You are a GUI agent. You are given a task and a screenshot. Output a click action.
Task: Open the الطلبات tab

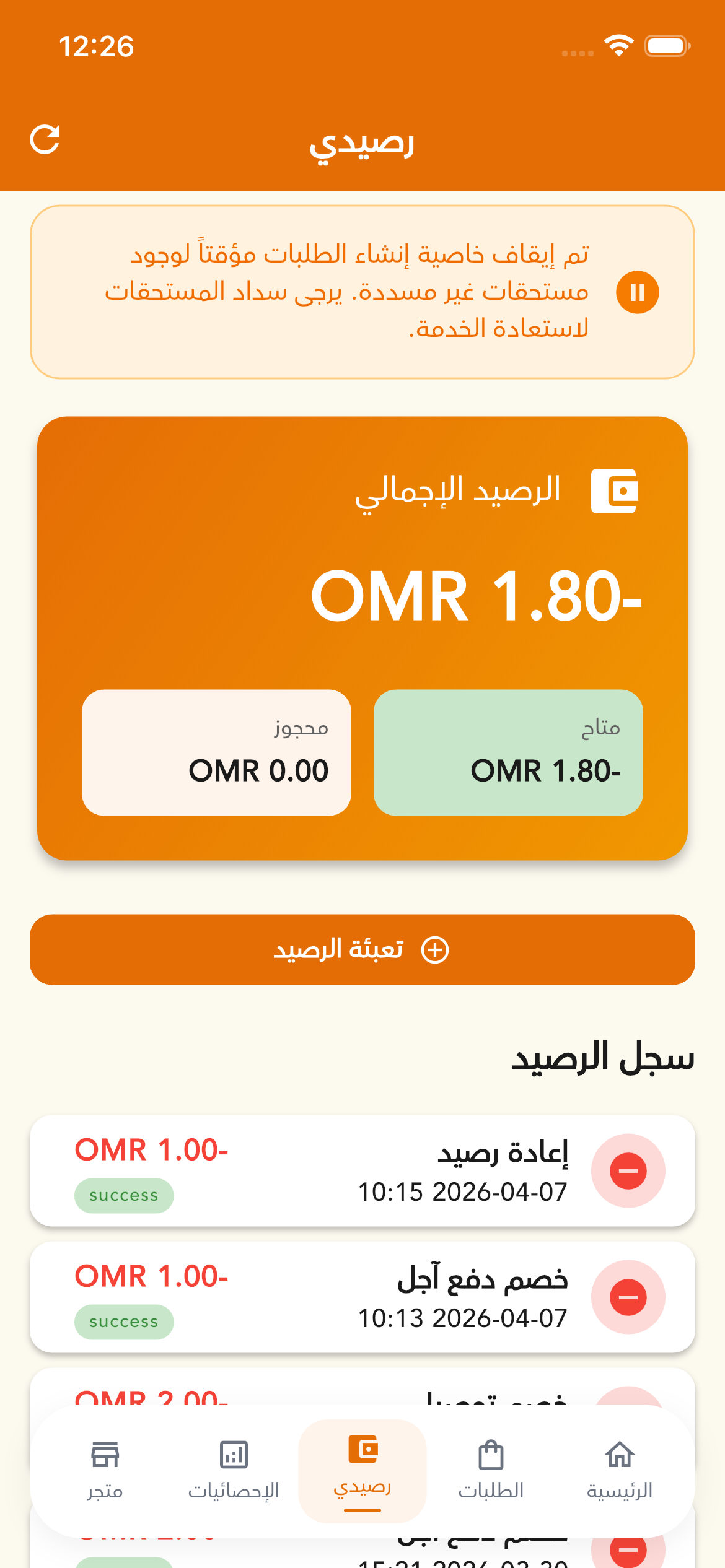coord(490,1471)
